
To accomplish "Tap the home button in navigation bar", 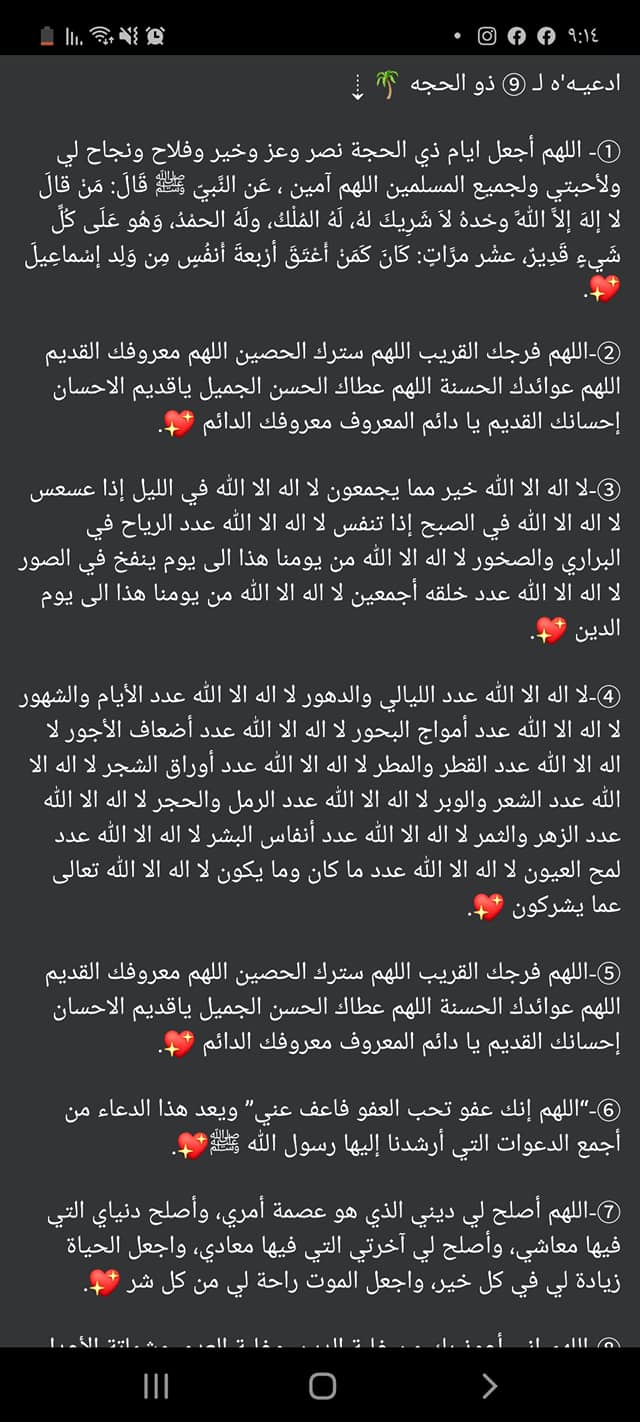I will (322, 1385).
